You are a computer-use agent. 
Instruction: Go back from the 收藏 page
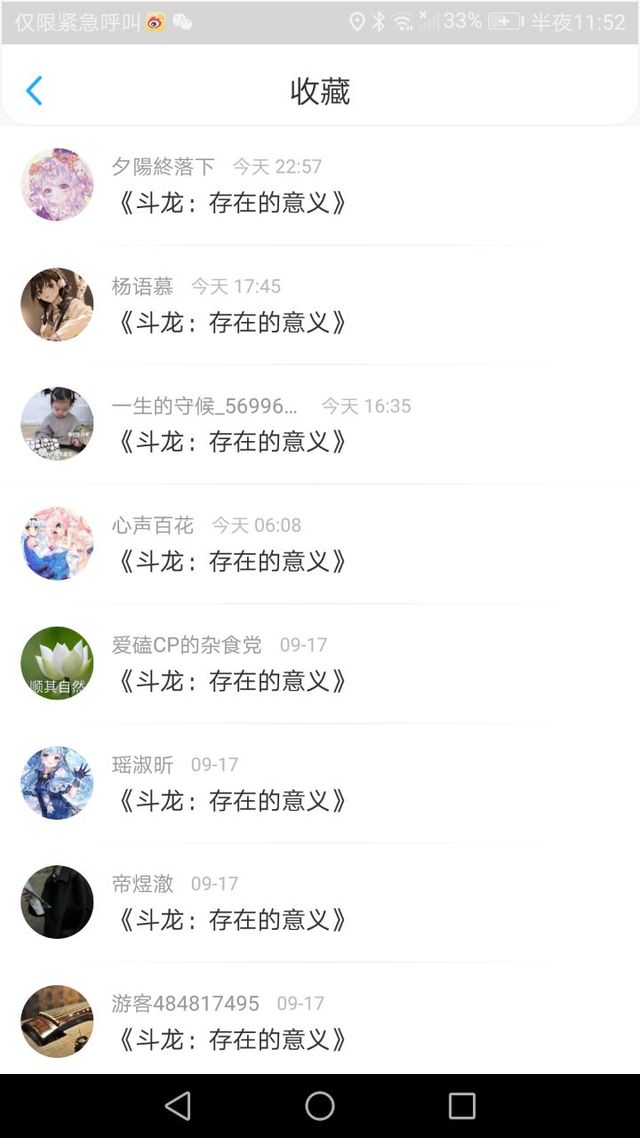click(34, 91)
